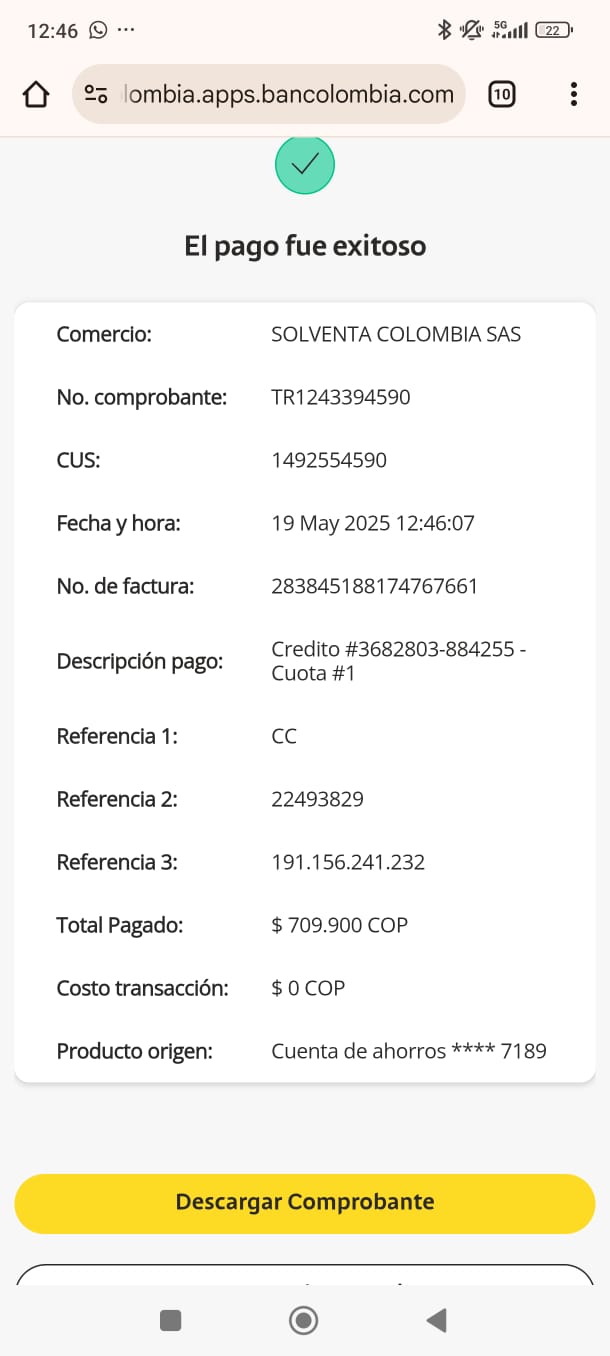
Task: View site info icon in address bar
Action: pyautogui.click(x=96, y=95)
